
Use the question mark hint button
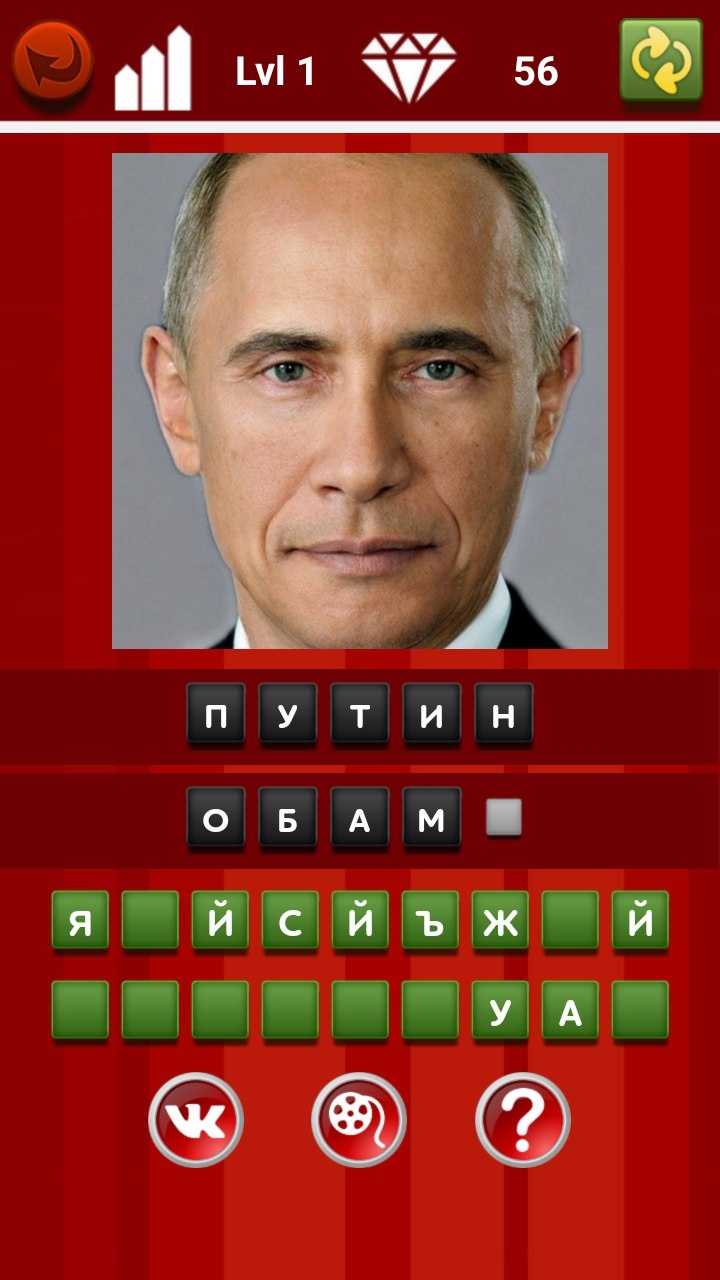coord(523,1121)
